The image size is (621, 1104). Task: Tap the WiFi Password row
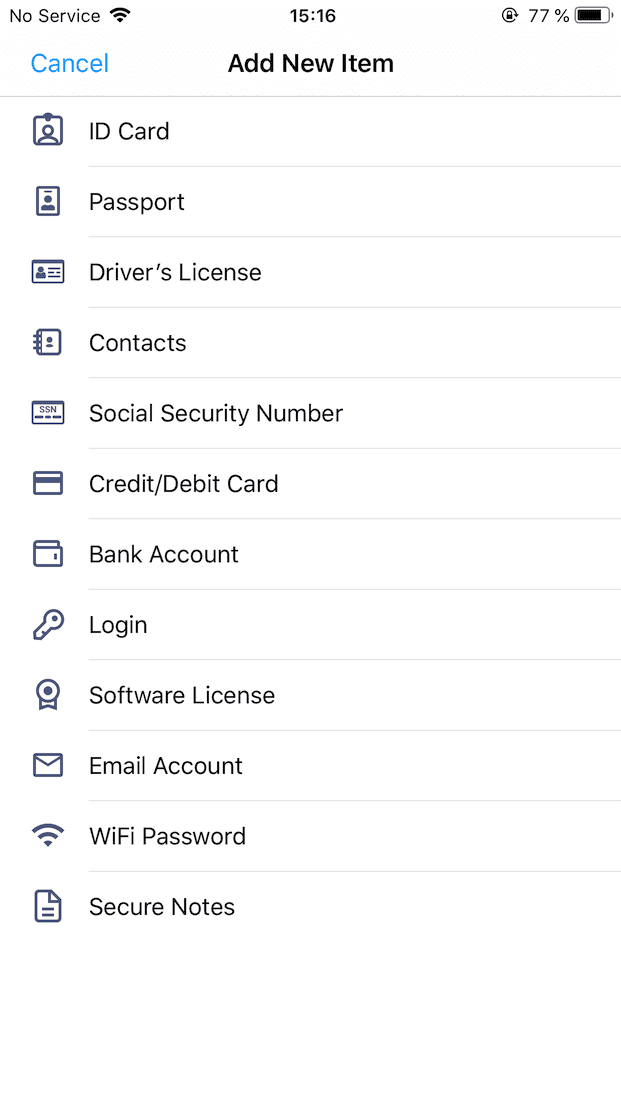click(167, 837)
